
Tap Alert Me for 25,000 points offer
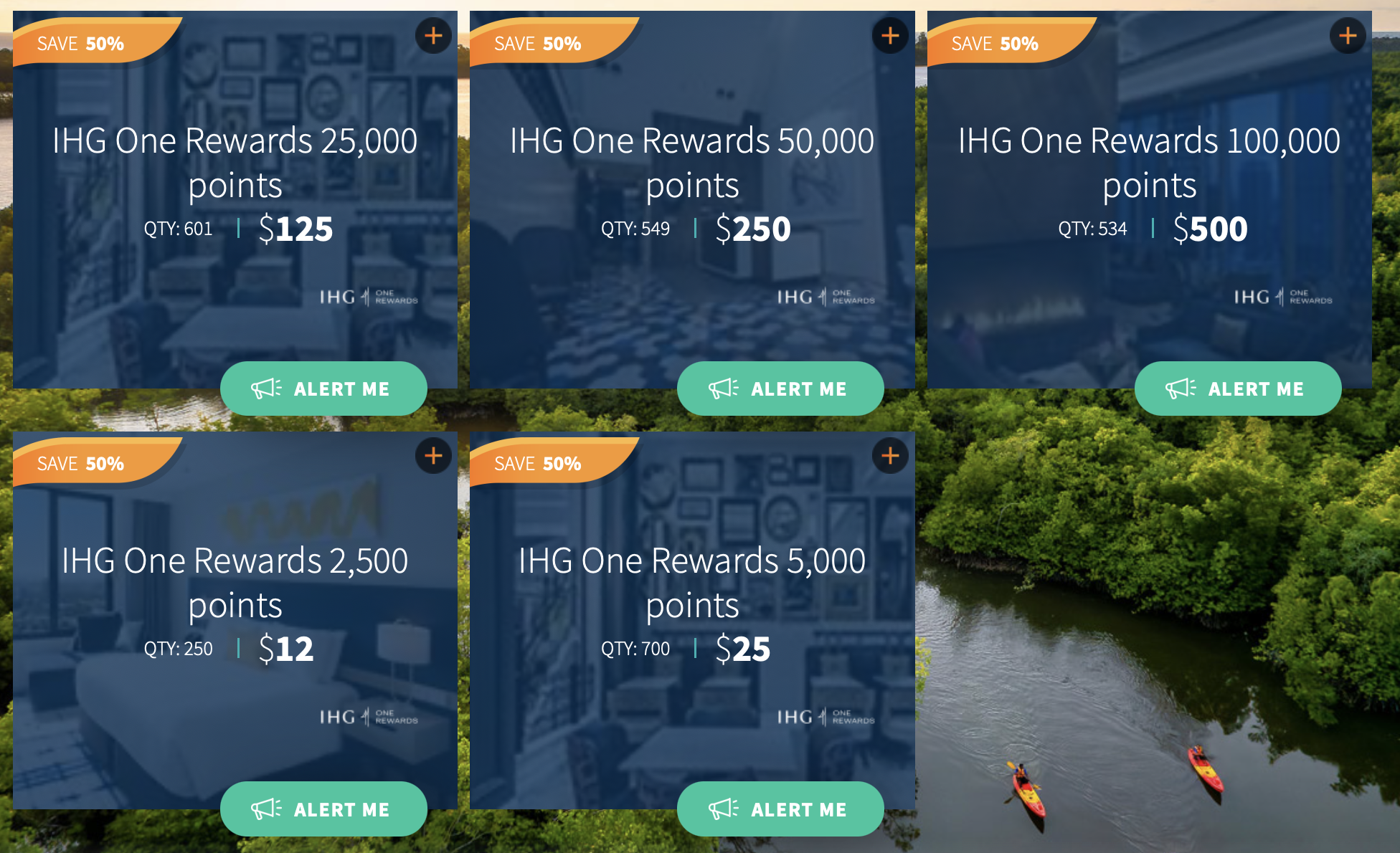[323, 389]
